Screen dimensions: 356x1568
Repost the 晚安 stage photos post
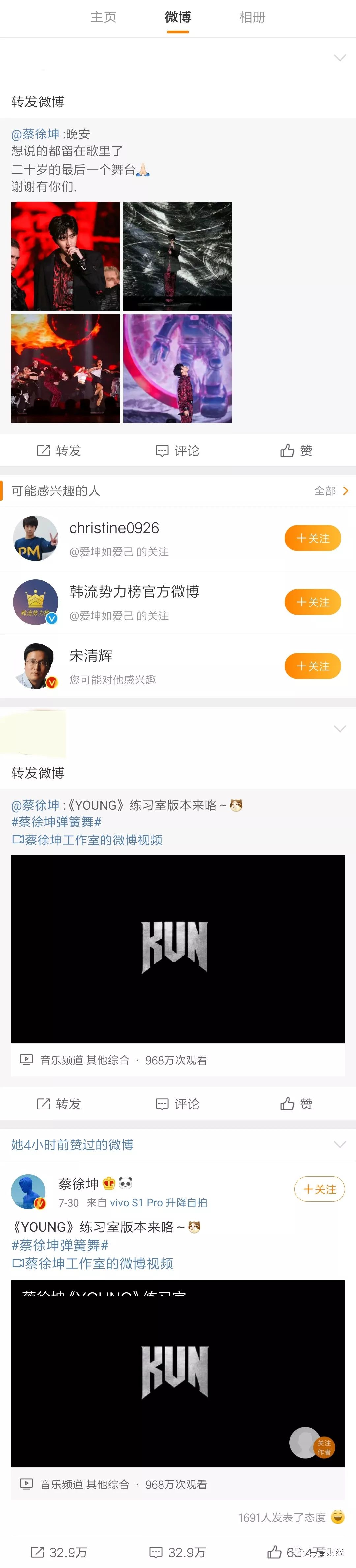click(59, 451)
